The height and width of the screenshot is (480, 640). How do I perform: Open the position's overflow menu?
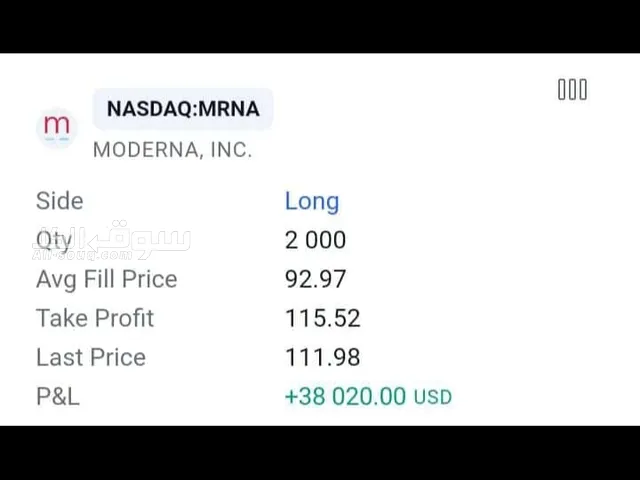pos(572,90)
